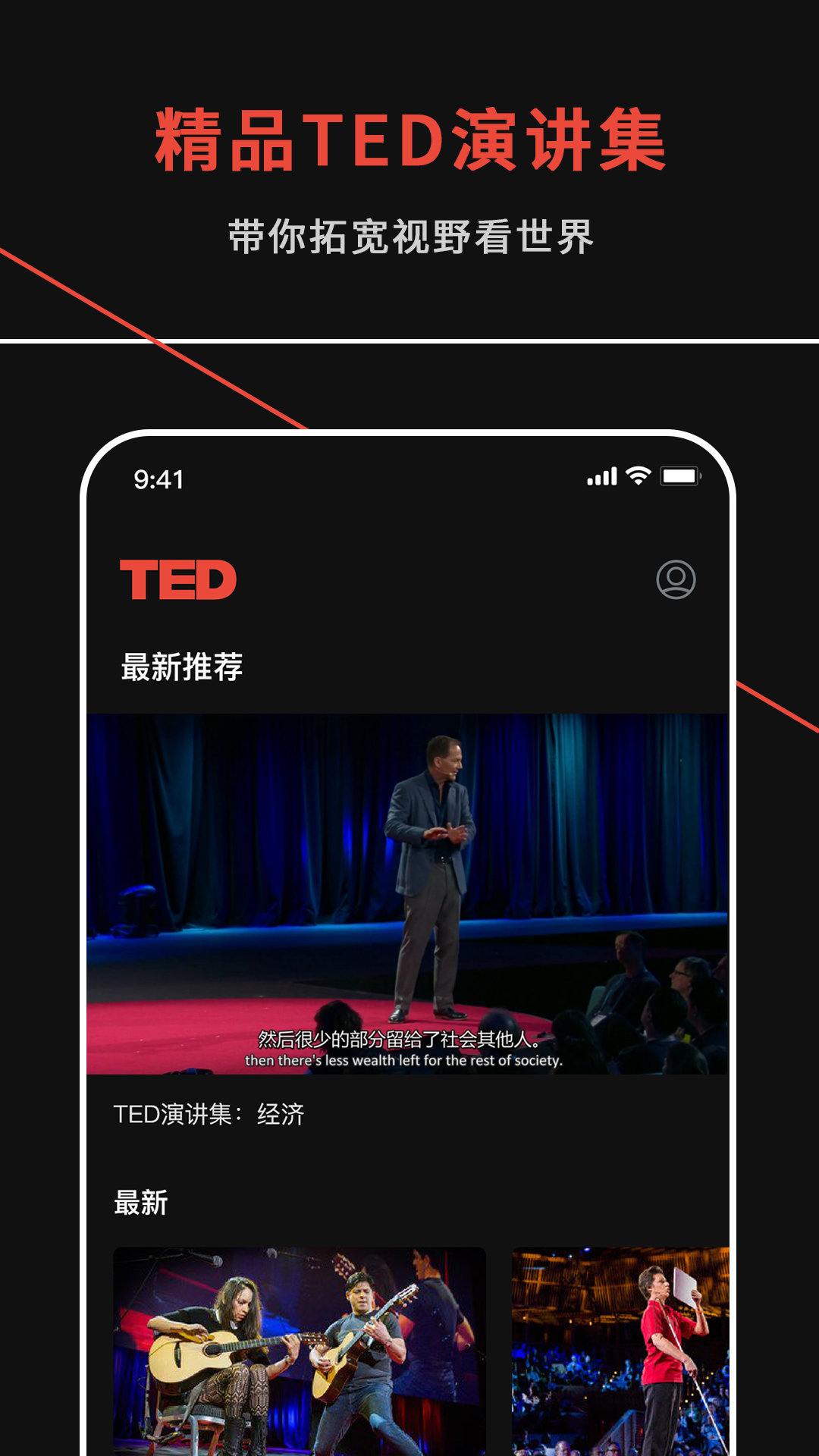Tap the Wi-Fi icon in the status bar
Screen dimensions: 819x1456
pyautogui.click(x=636, y=476)
